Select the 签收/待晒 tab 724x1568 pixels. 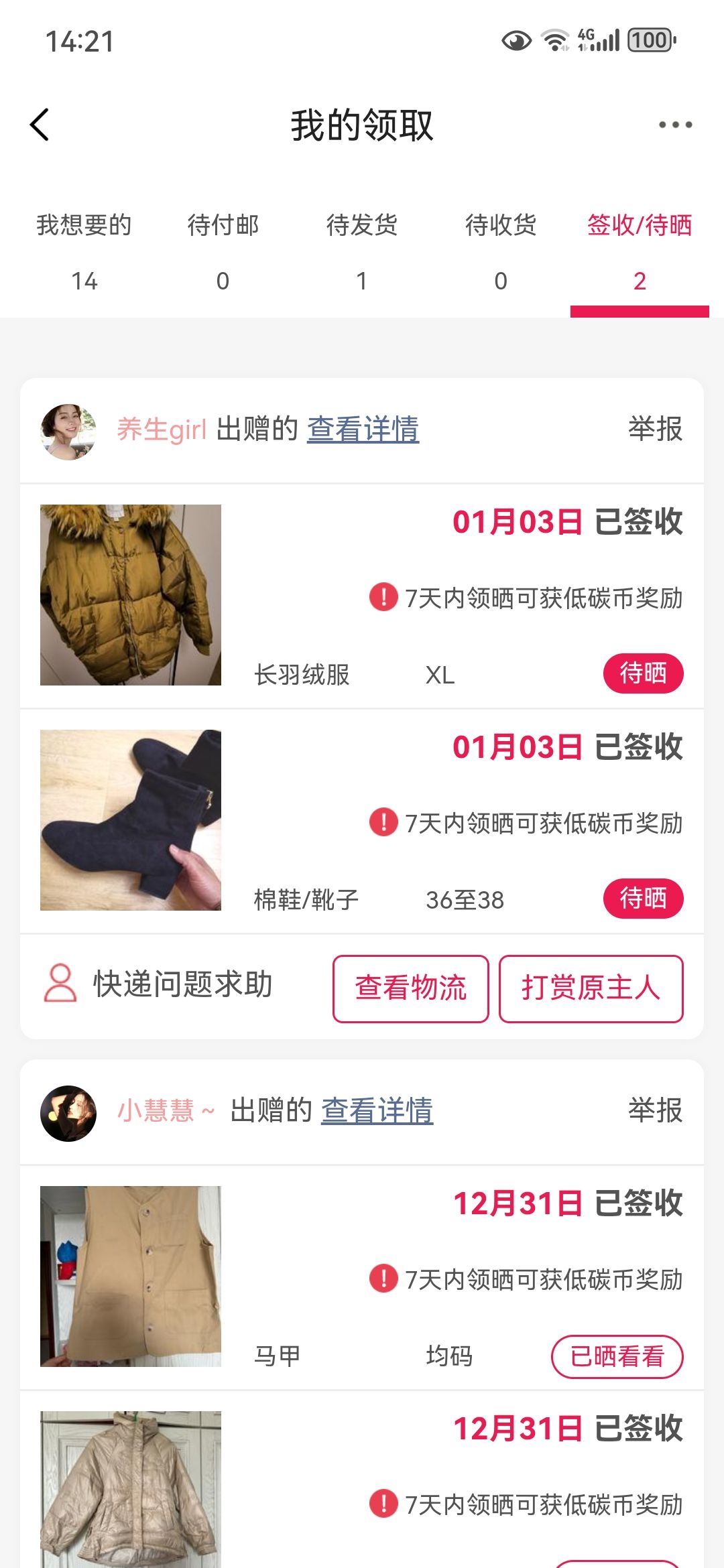[640, 253]
